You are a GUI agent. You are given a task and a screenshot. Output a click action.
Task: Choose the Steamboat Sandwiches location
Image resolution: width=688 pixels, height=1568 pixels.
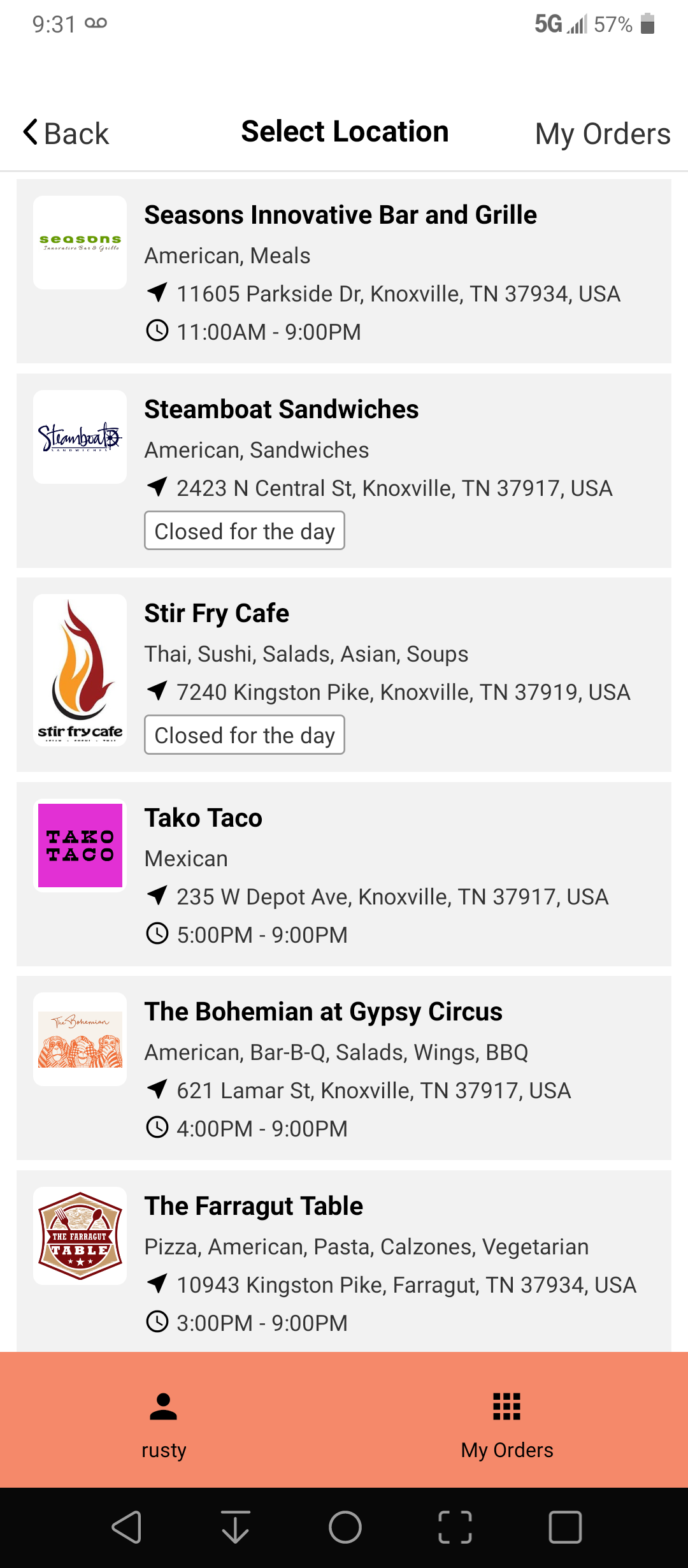click(344, 470)
